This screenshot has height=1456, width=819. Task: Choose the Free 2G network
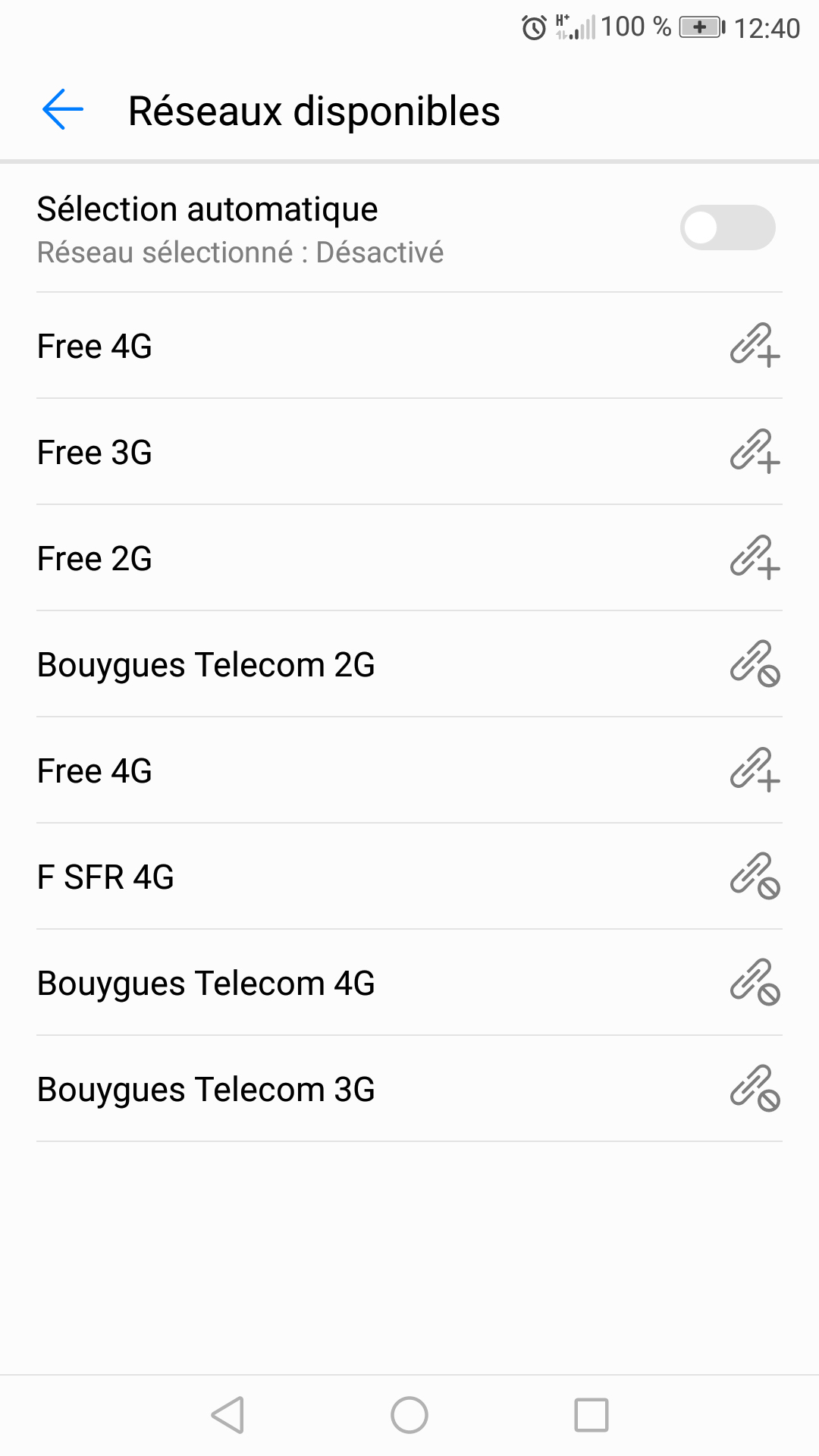(409, 558)
